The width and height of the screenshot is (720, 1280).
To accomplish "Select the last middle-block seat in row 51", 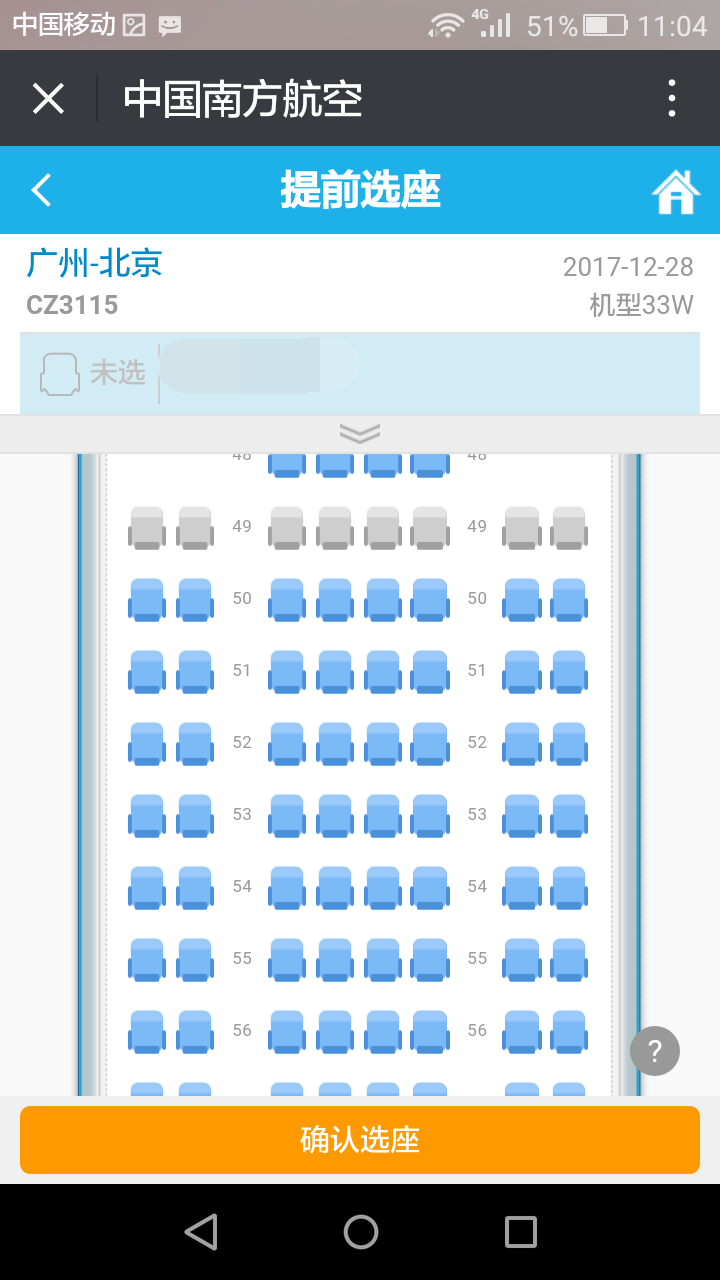I will [x=430, y=671].
